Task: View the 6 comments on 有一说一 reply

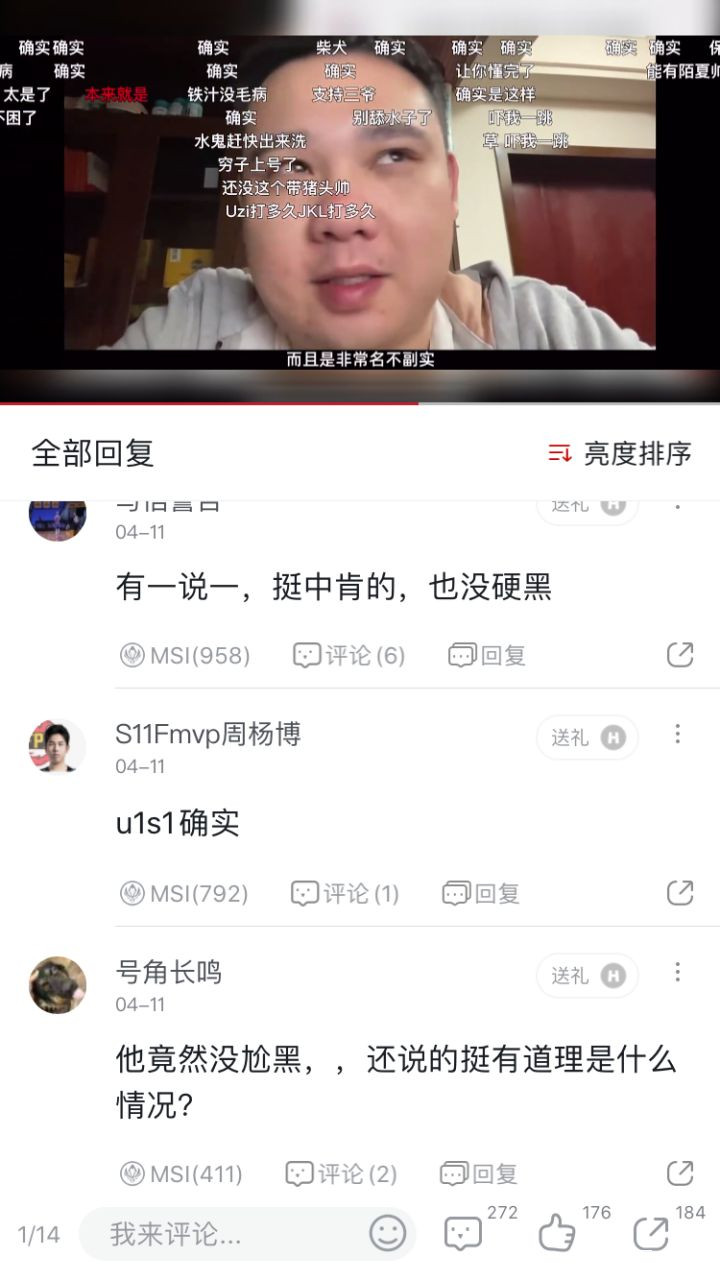Action: (x=349, y=655)
